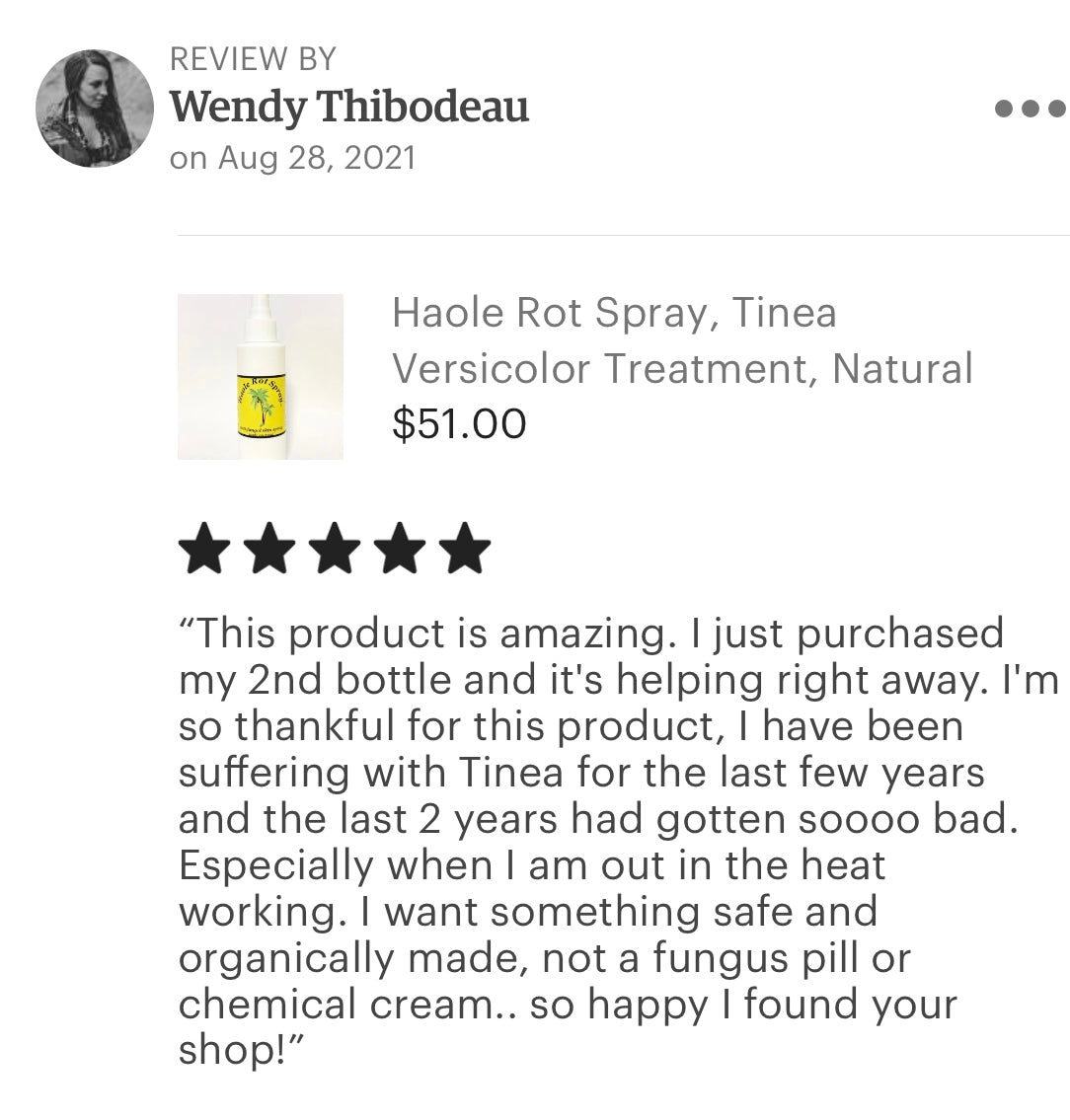Open the Haole Rot Spray product image
This screenshot has height=1120, width=1070.
click(x=260, y=376)
